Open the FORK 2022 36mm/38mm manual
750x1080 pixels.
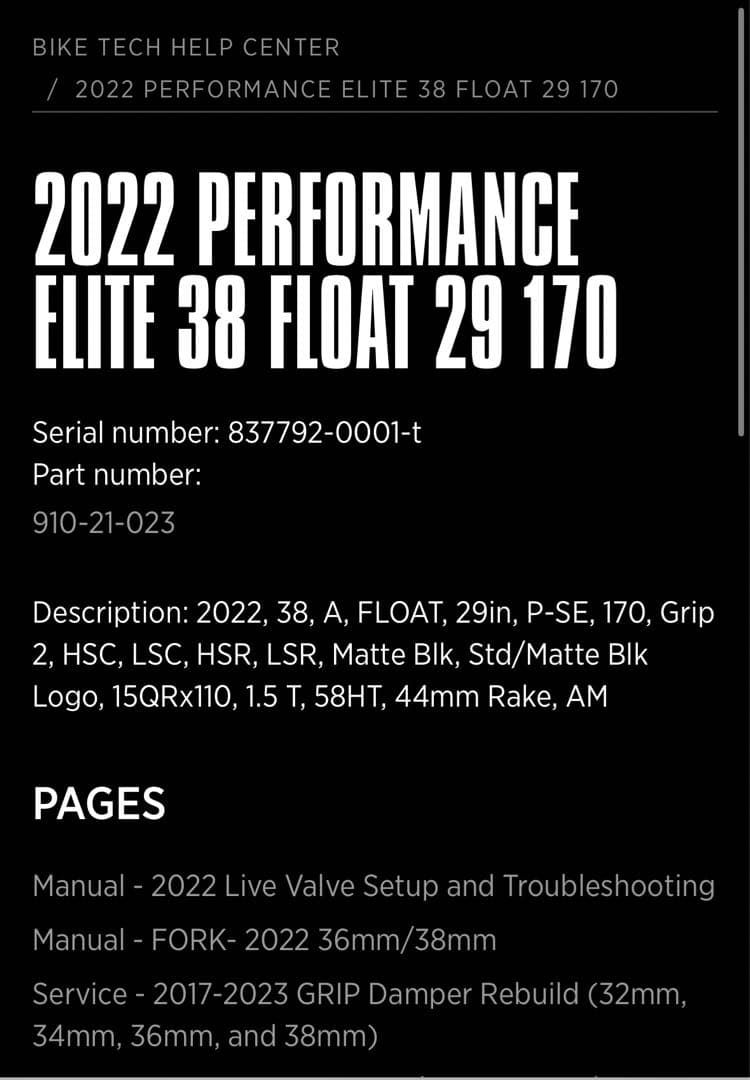tap(264, 940)
